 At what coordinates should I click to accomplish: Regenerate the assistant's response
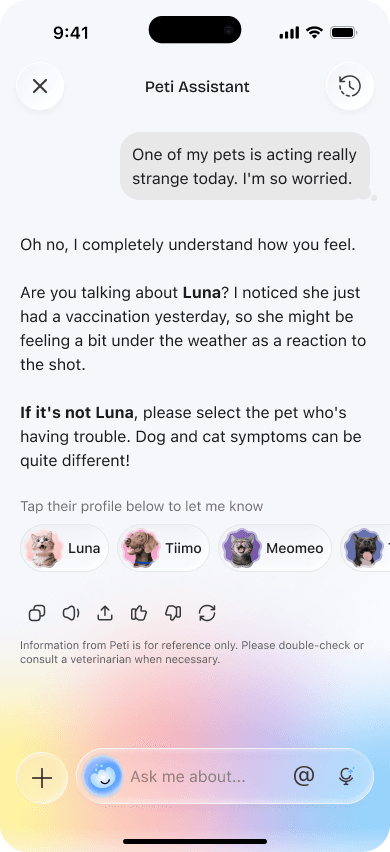(x=207, y=613)
